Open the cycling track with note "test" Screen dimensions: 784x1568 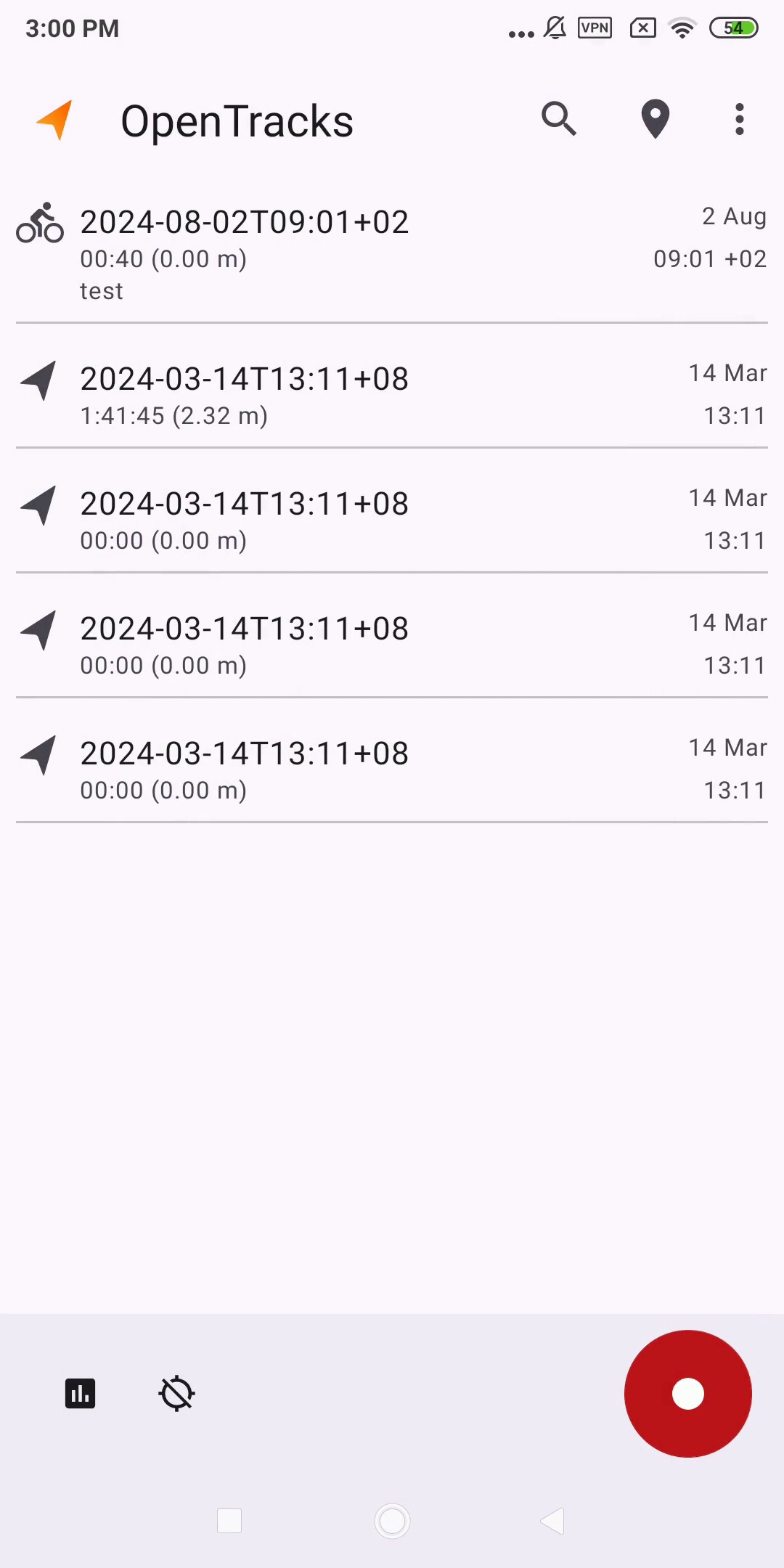[392, 252]
